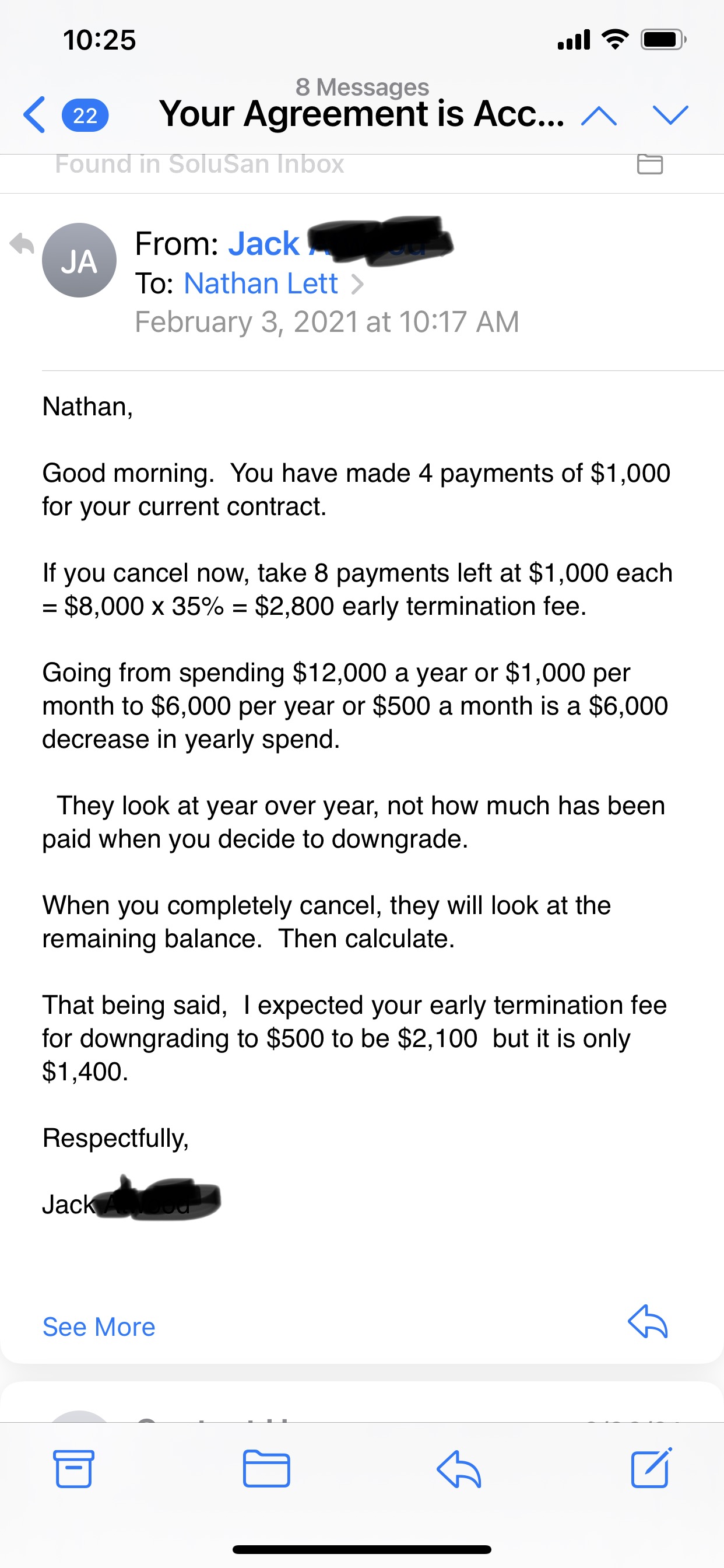Open the SoluSan Inbox folder icon
The width and height of the screenshot is (724, 1568).
pos(649,164)
